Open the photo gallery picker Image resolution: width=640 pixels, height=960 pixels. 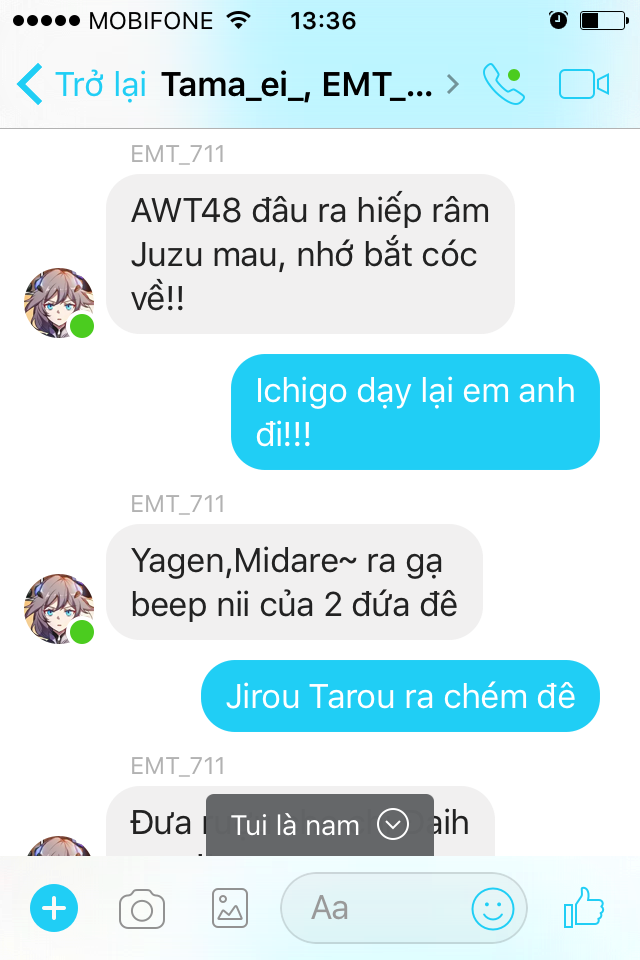coord(230,908)
